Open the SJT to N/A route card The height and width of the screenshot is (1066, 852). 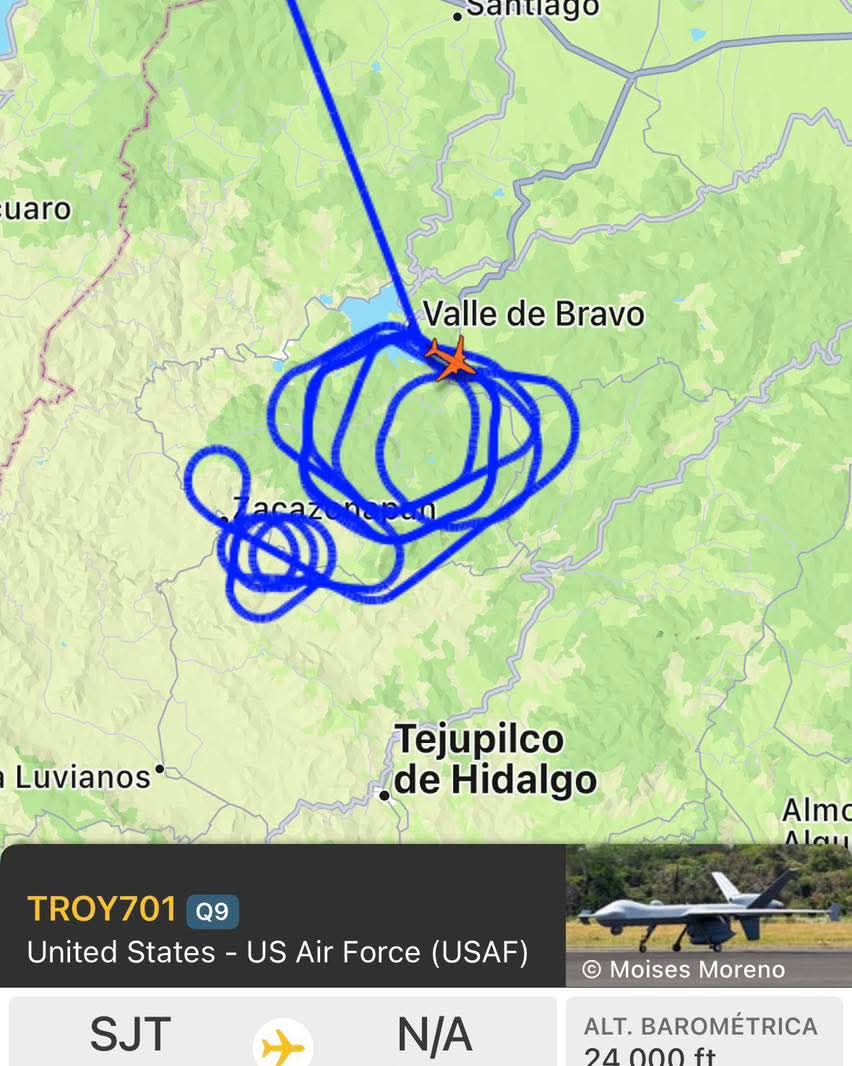[x=283, y=1036]
